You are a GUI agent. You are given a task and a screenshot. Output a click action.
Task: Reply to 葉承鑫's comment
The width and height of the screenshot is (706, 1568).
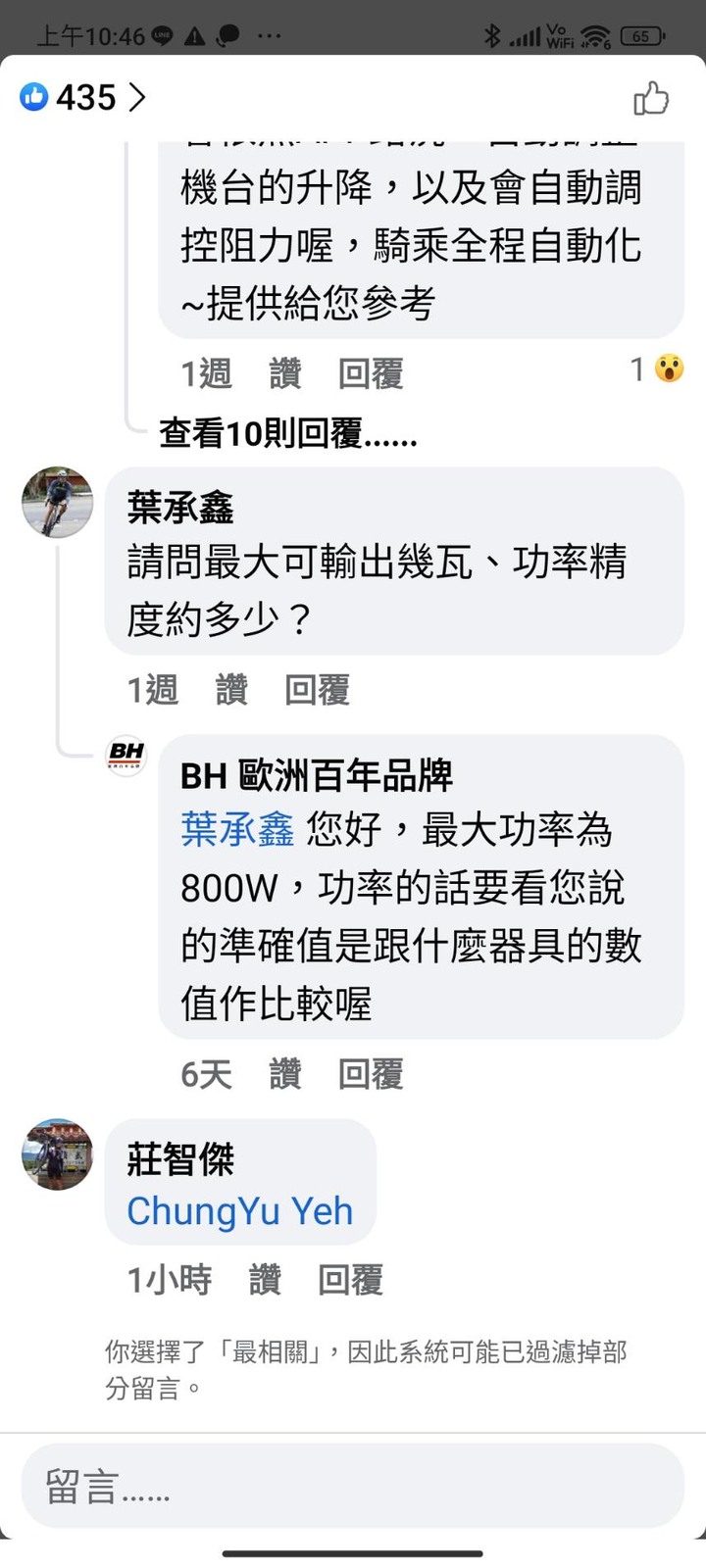click(317, 690)
